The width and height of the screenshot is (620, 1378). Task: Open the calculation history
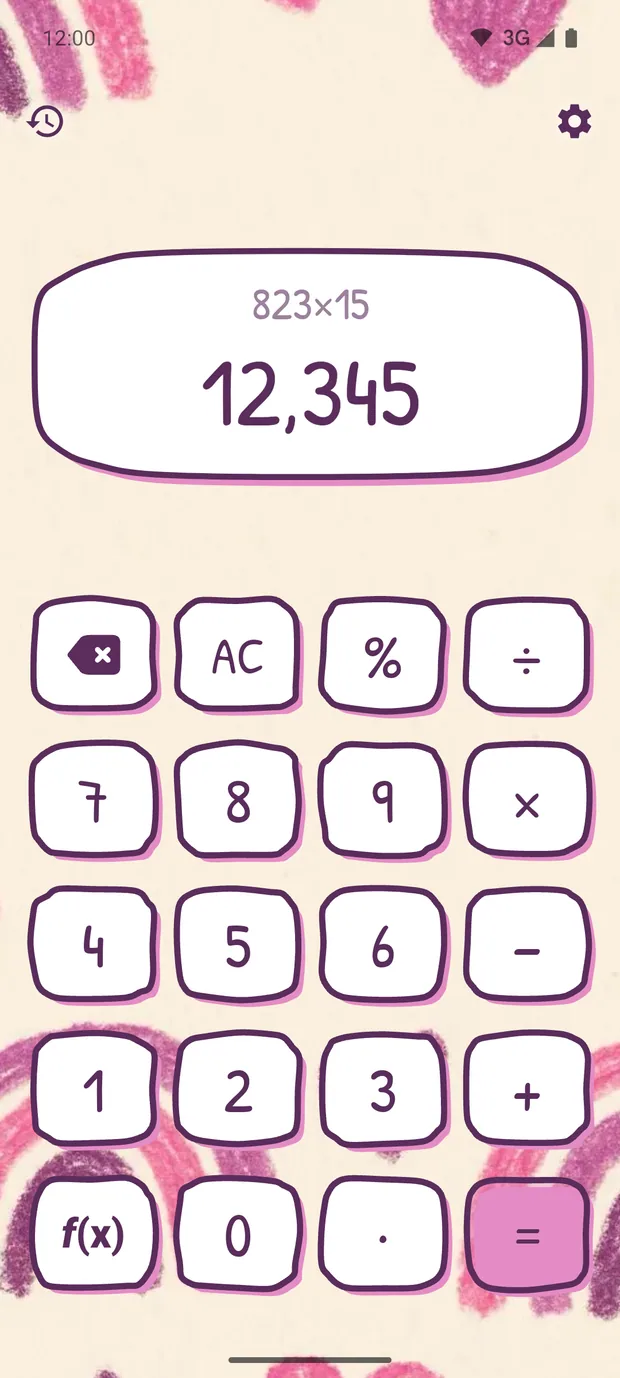point(45,122)
